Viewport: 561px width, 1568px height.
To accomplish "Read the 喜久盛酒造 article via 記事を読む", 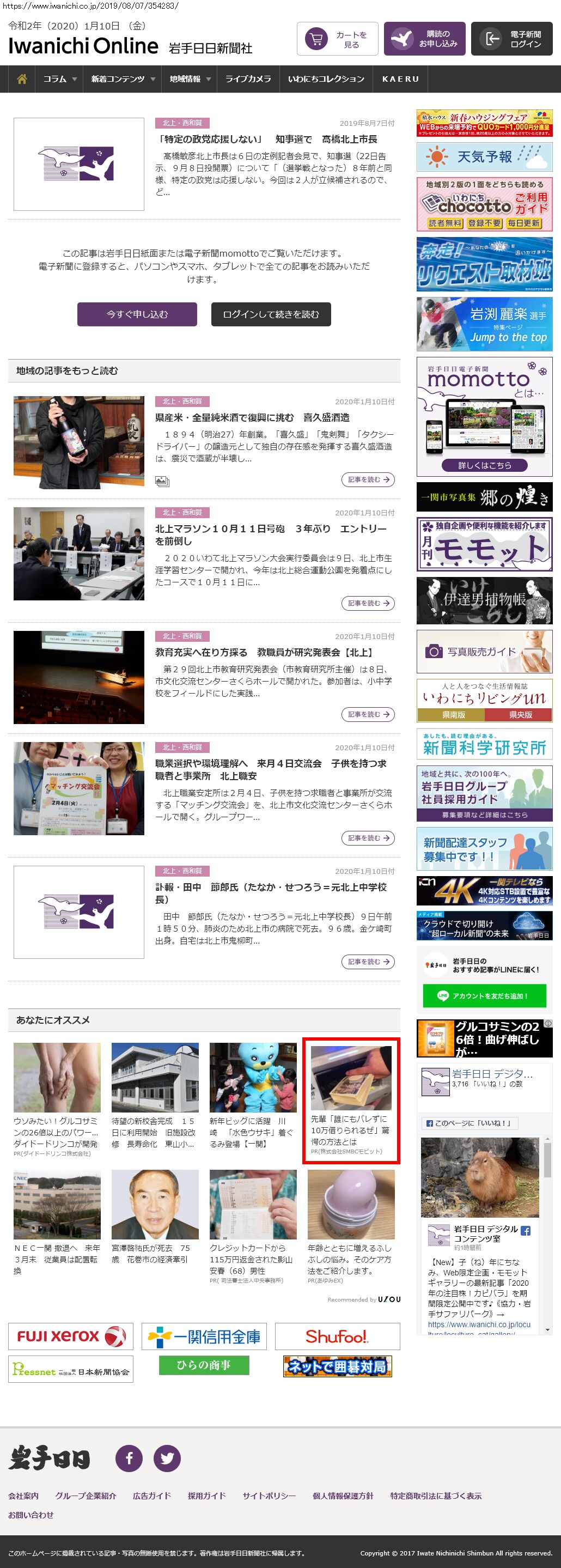I will point(368,479).
